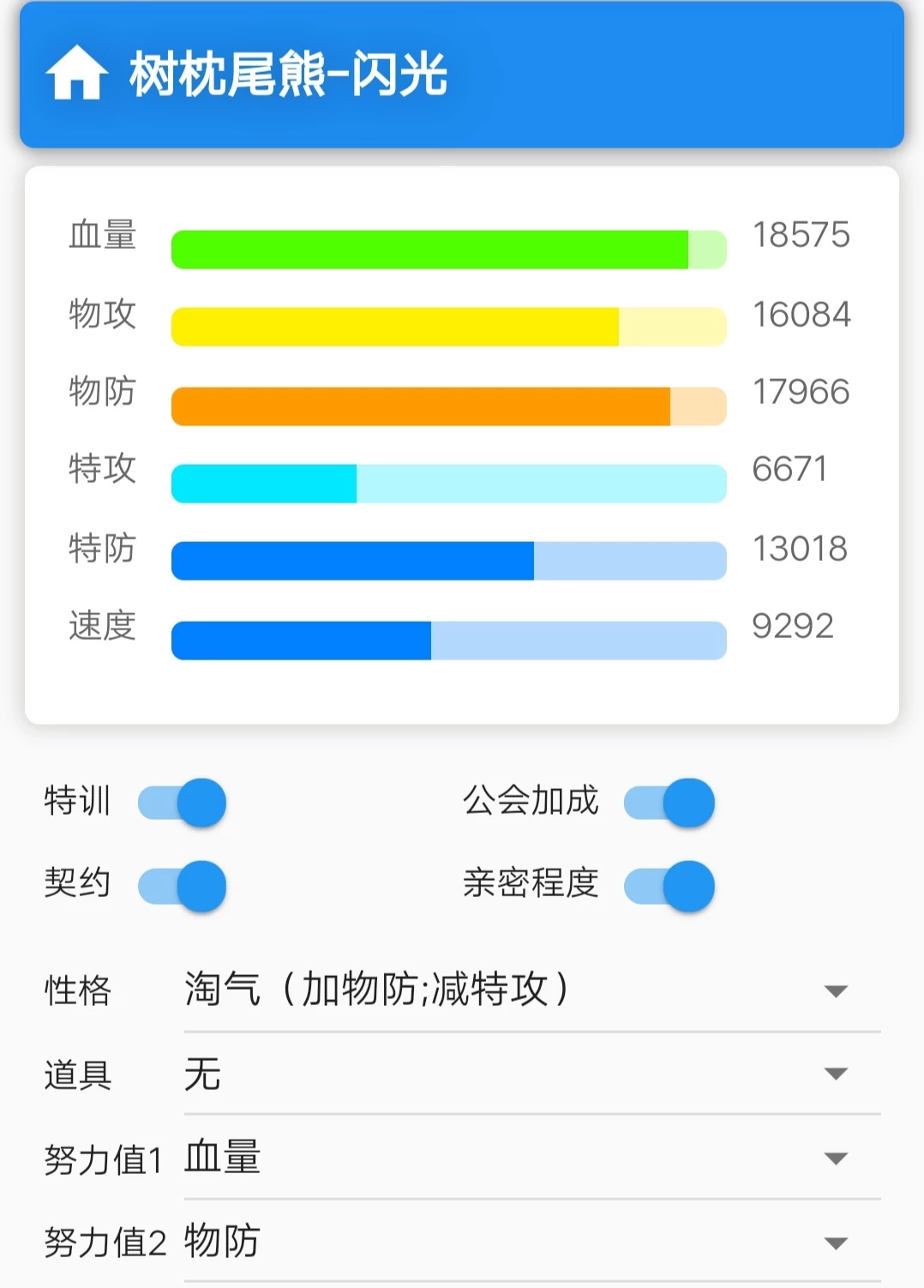Viewport: 924px width, 1288px height.
Task: Disable the 公会加成 switch
Action: point(669,803)
